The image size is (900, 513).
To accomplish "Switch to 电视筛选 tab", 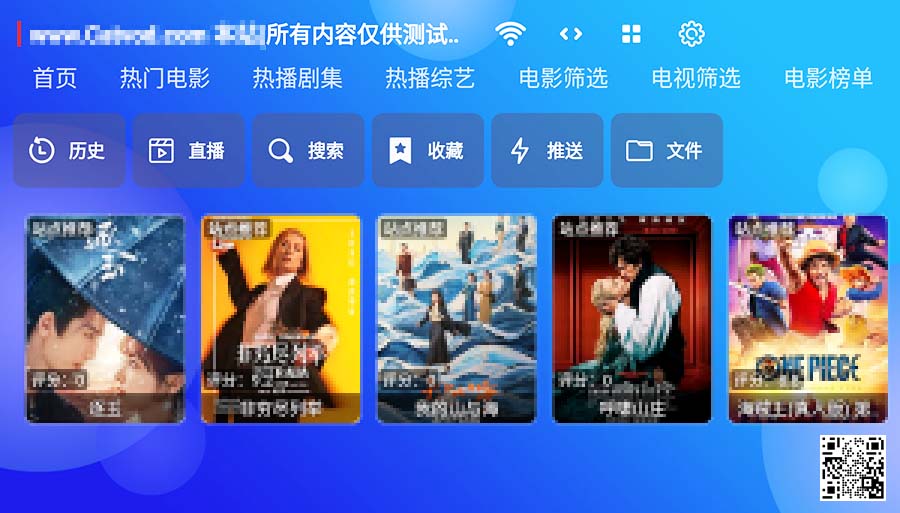I will point(696,78).
